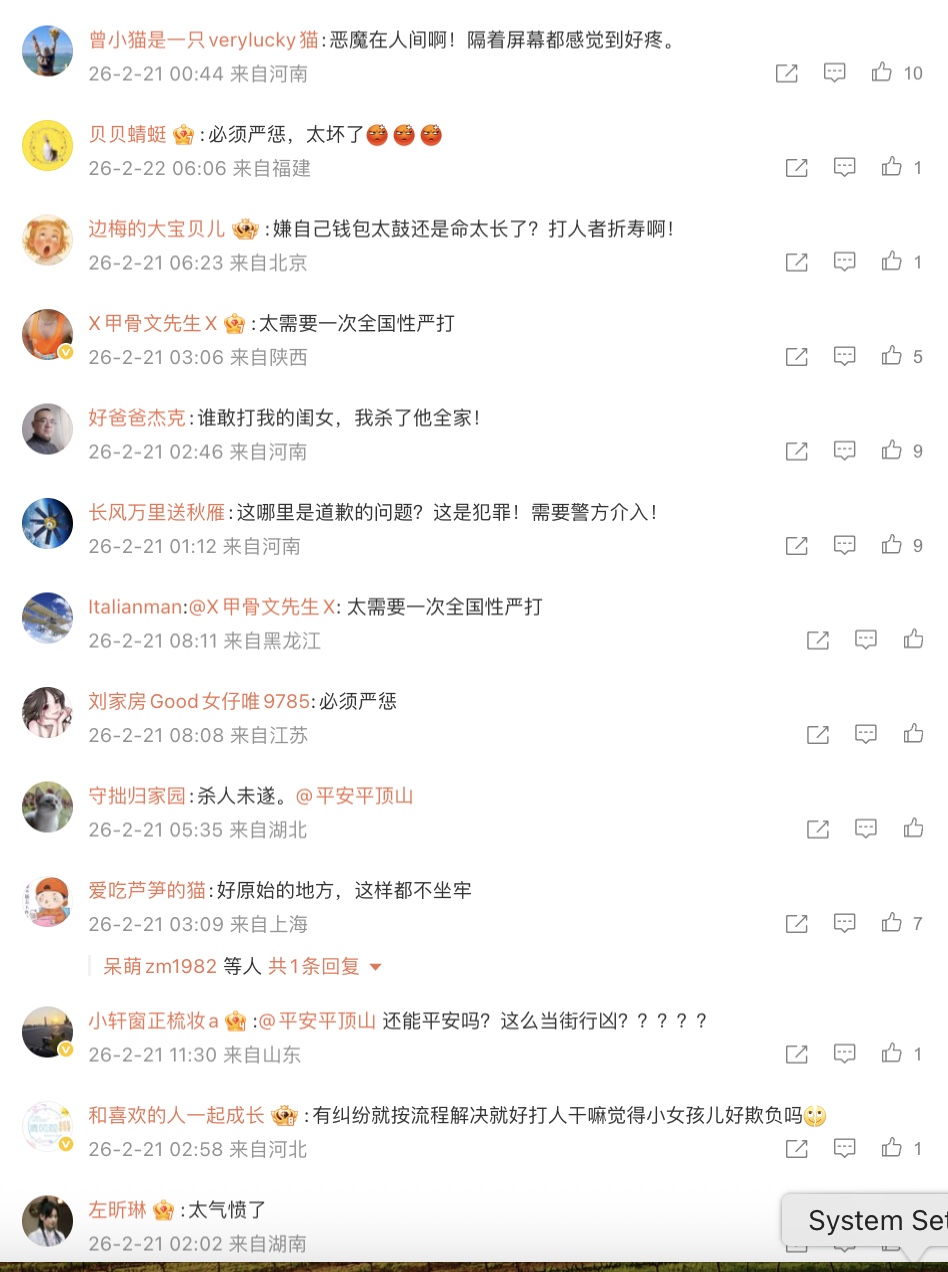Share 边梅的大宝贝儿's comment
Screen dimensions: 948x1272
[797, 262]
